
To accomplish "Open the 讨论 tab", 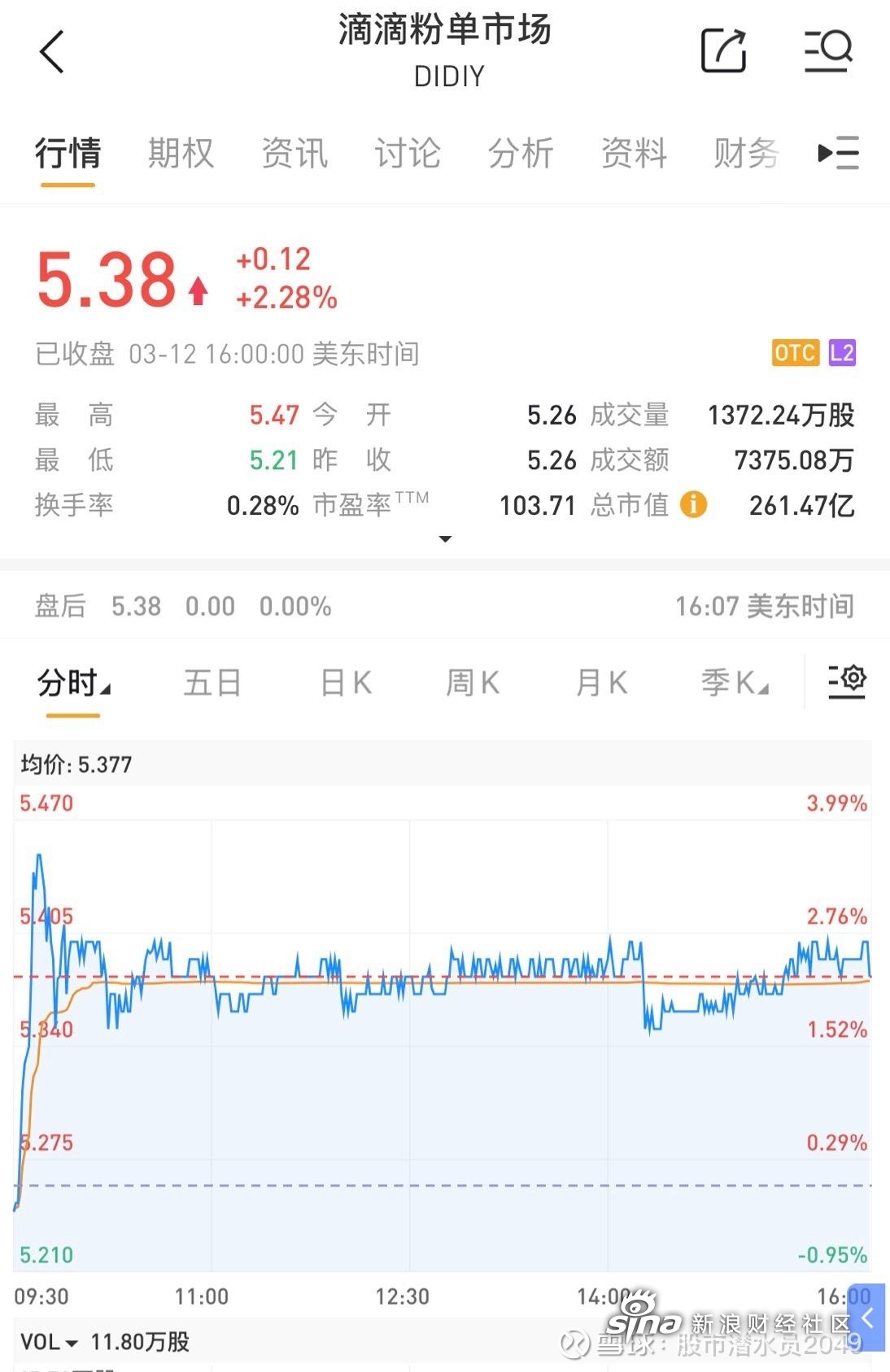I will [x=407, y=153].
